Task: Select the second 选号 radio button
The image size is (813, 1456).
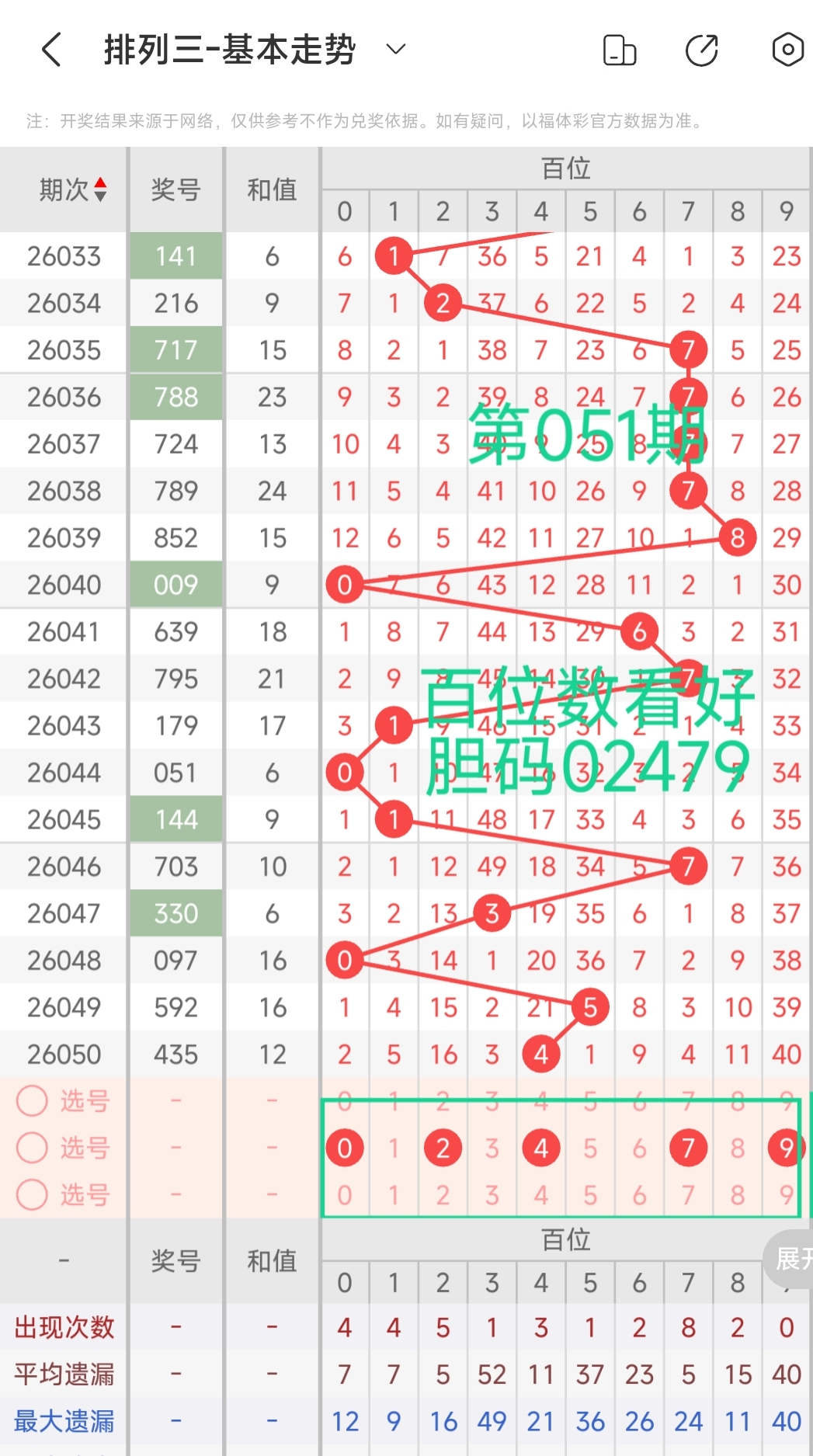Action: coord(32,1148)
